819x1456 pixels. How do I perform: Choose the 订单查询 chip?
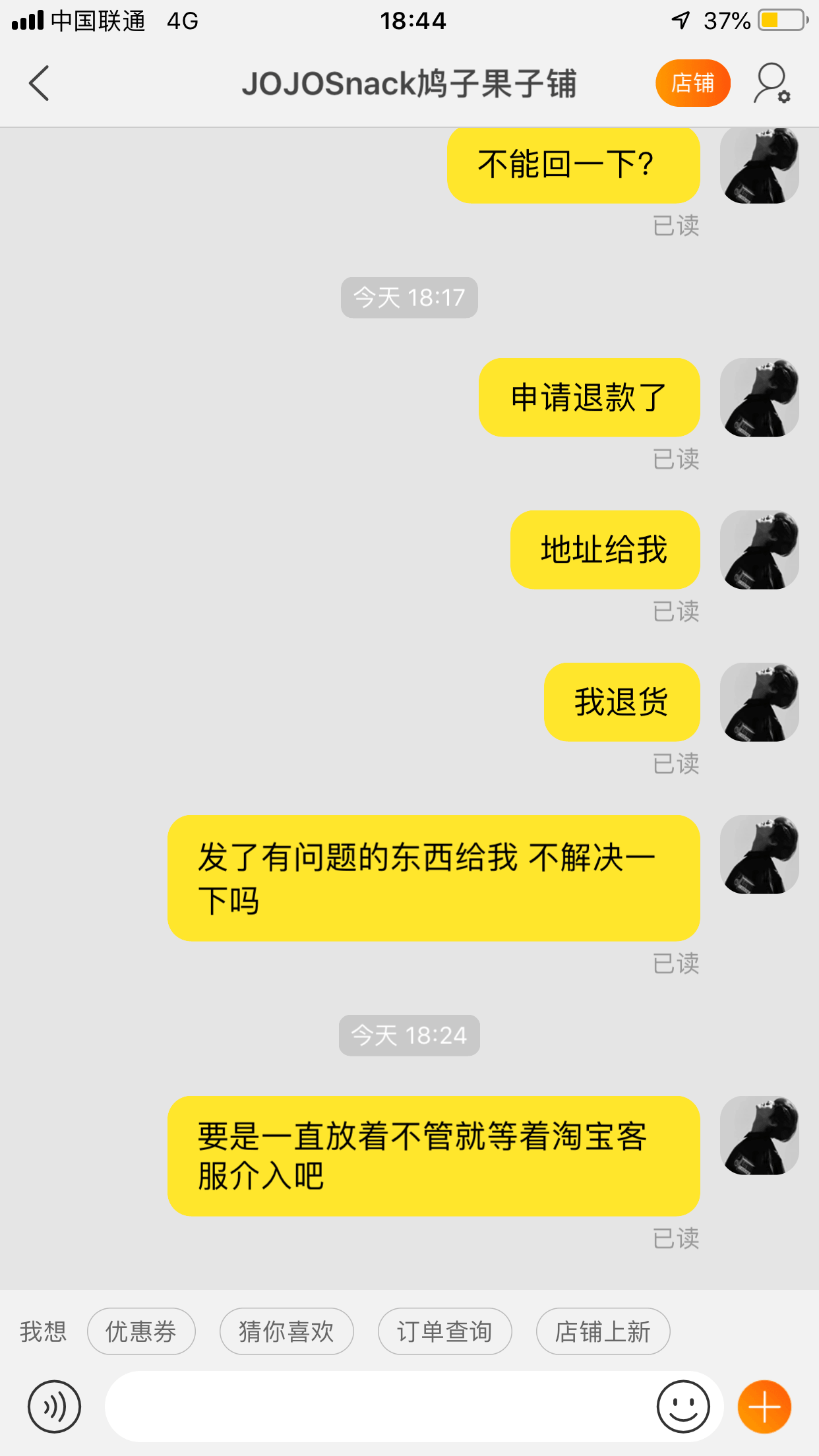tap(444, 1331)
